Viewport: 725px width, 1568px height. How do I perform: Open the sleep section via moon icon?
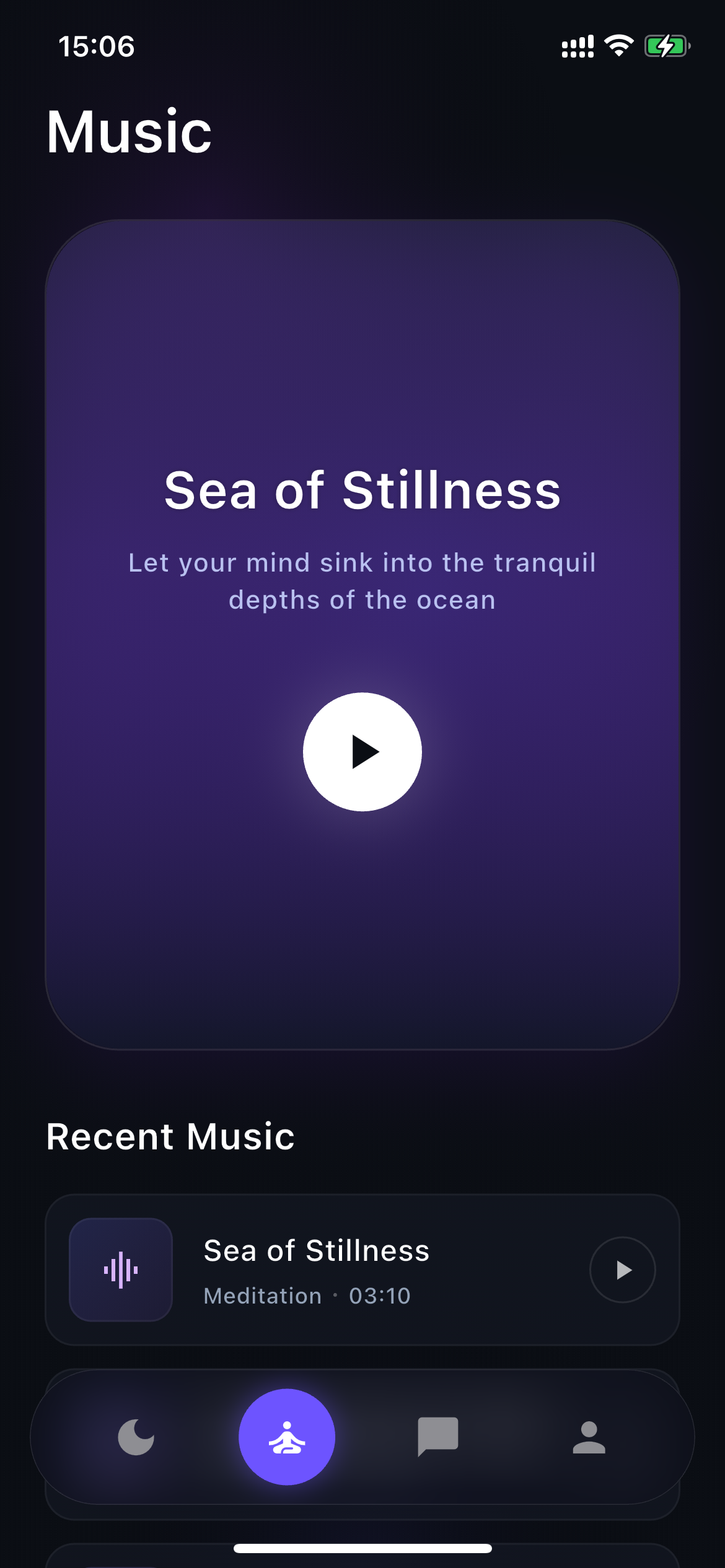click(x=135, y=1438)
